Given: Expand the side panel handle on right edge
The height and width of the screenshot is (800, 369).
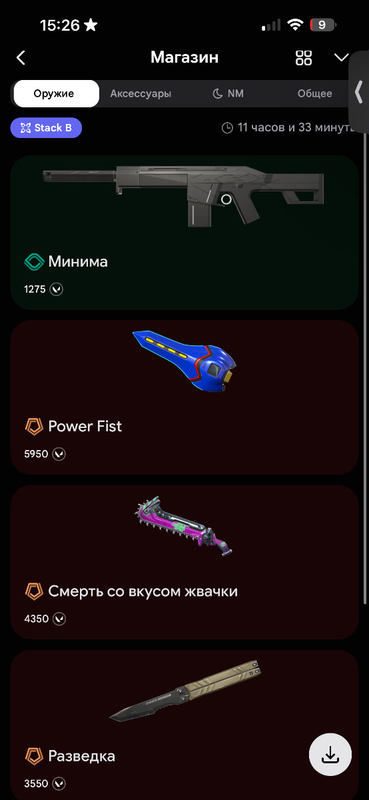Looking at the screenshot, I should click(x=359, y=92).
